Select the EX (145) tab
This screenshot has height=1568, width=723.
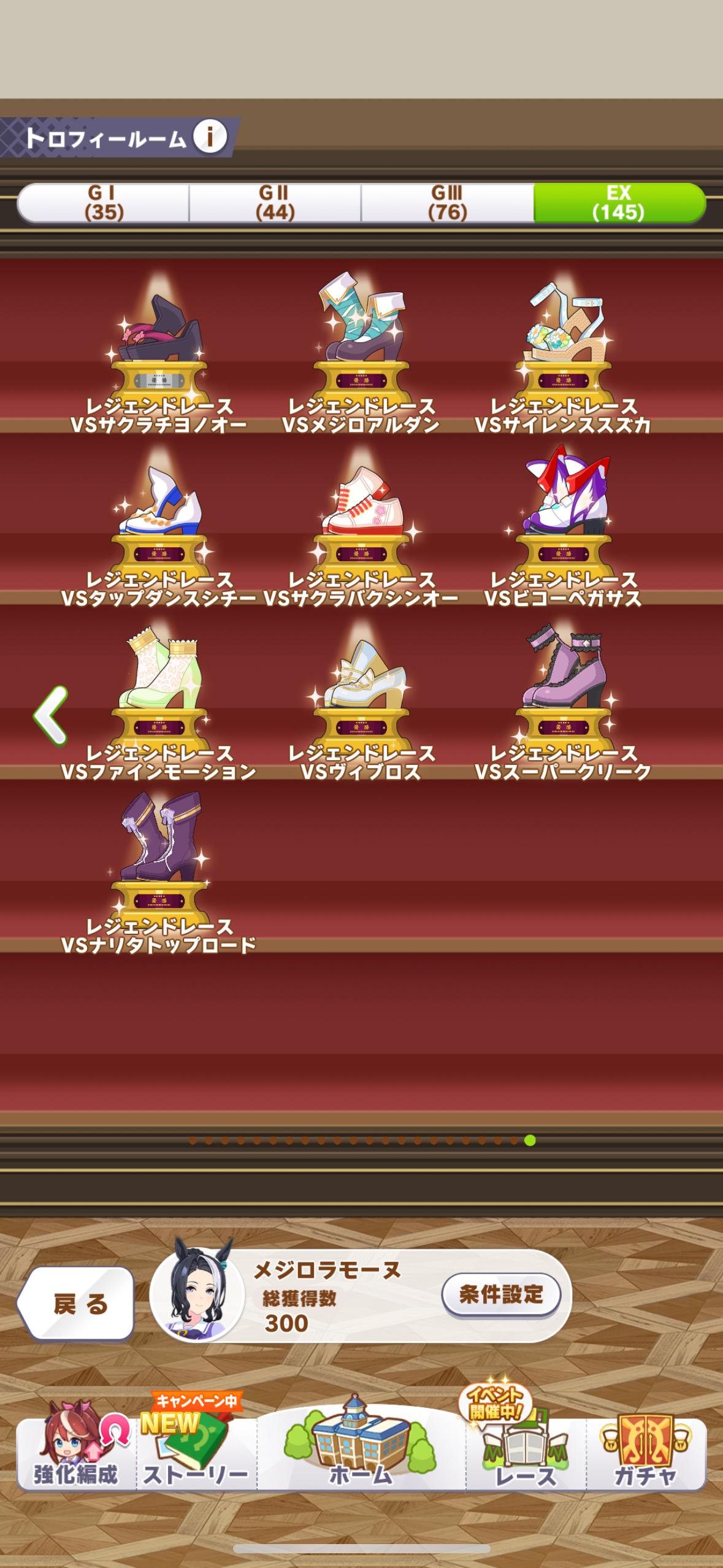pos(618,202)
